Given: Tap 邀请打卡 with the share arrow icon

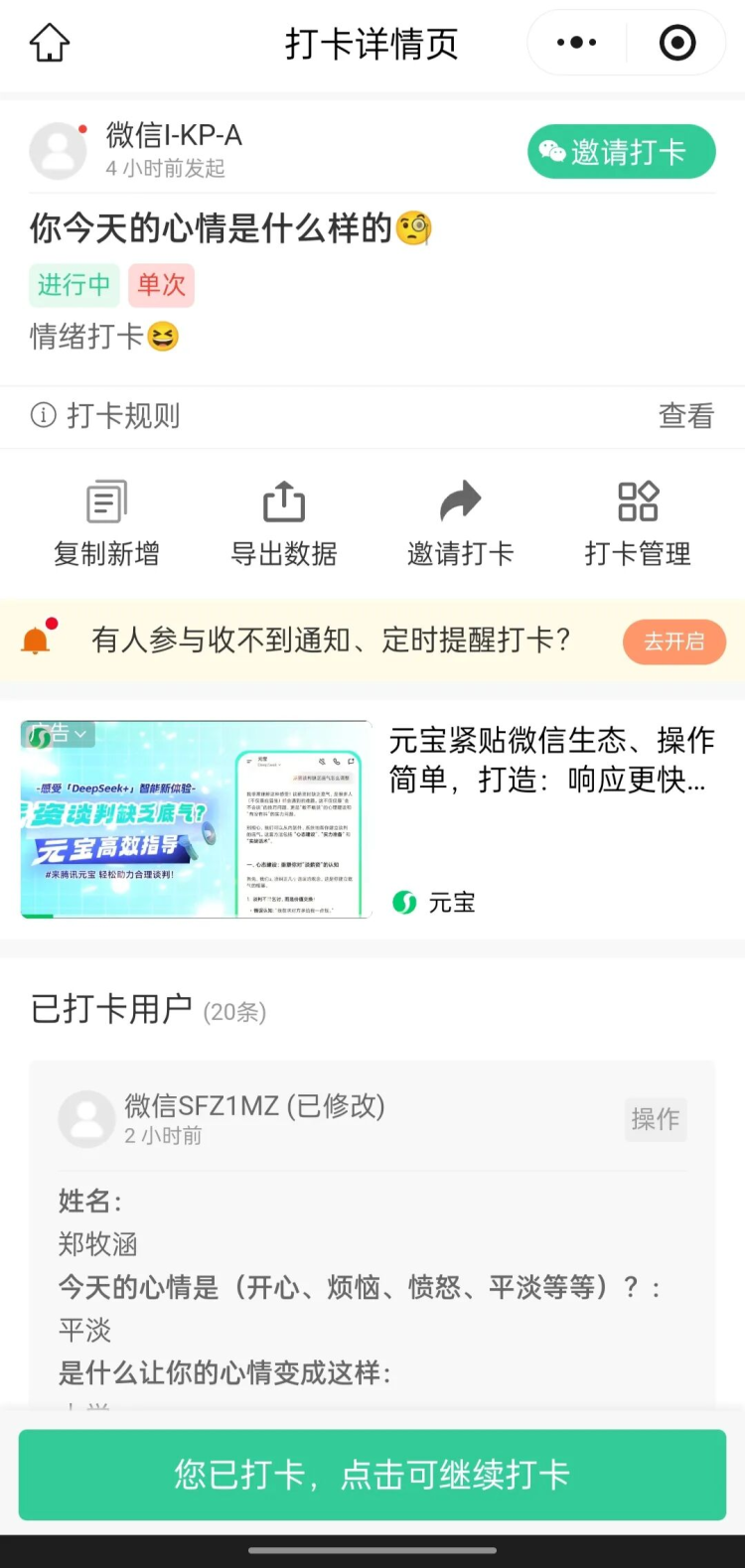Looking at the screenshot, I should click(x=460, y=523).
